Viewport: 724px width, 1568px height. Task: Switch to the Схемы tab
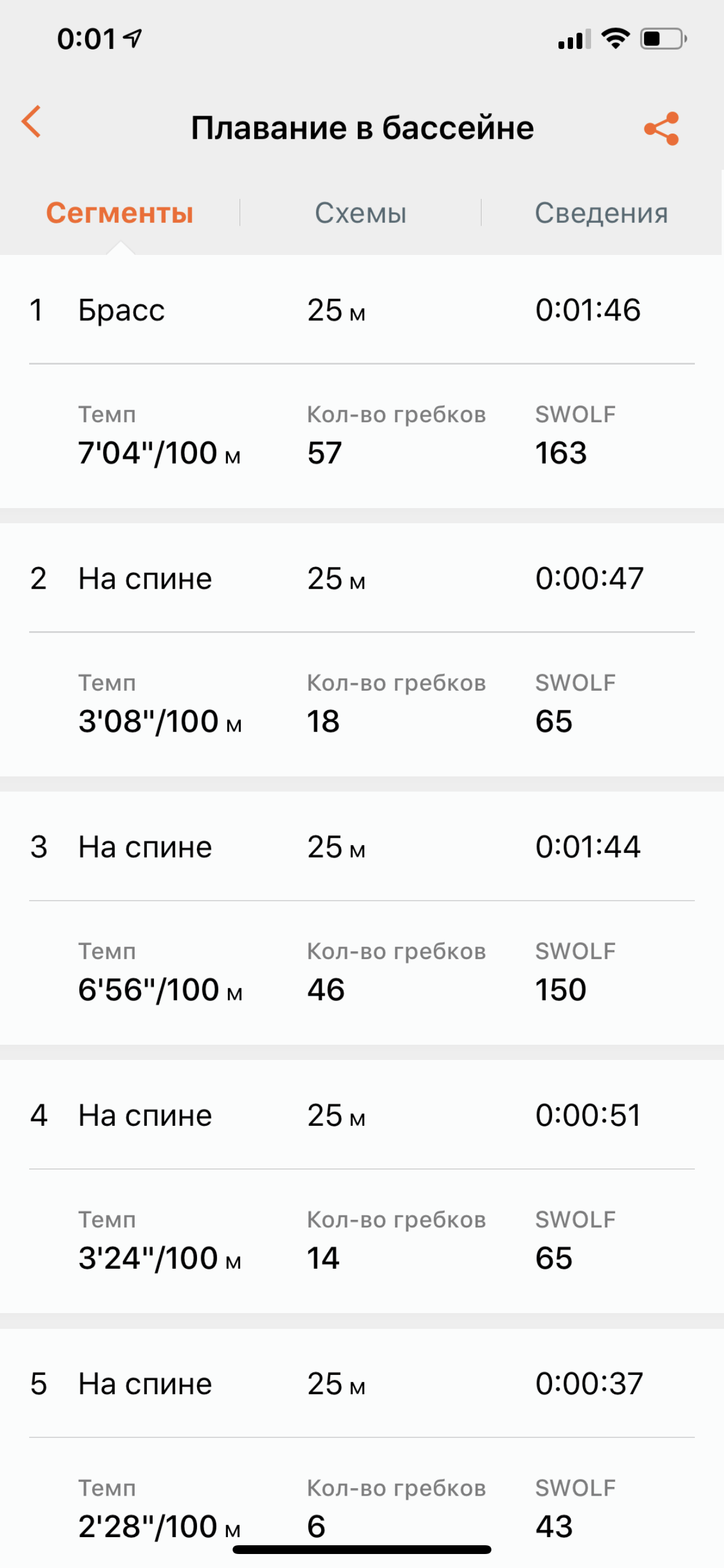360,213
